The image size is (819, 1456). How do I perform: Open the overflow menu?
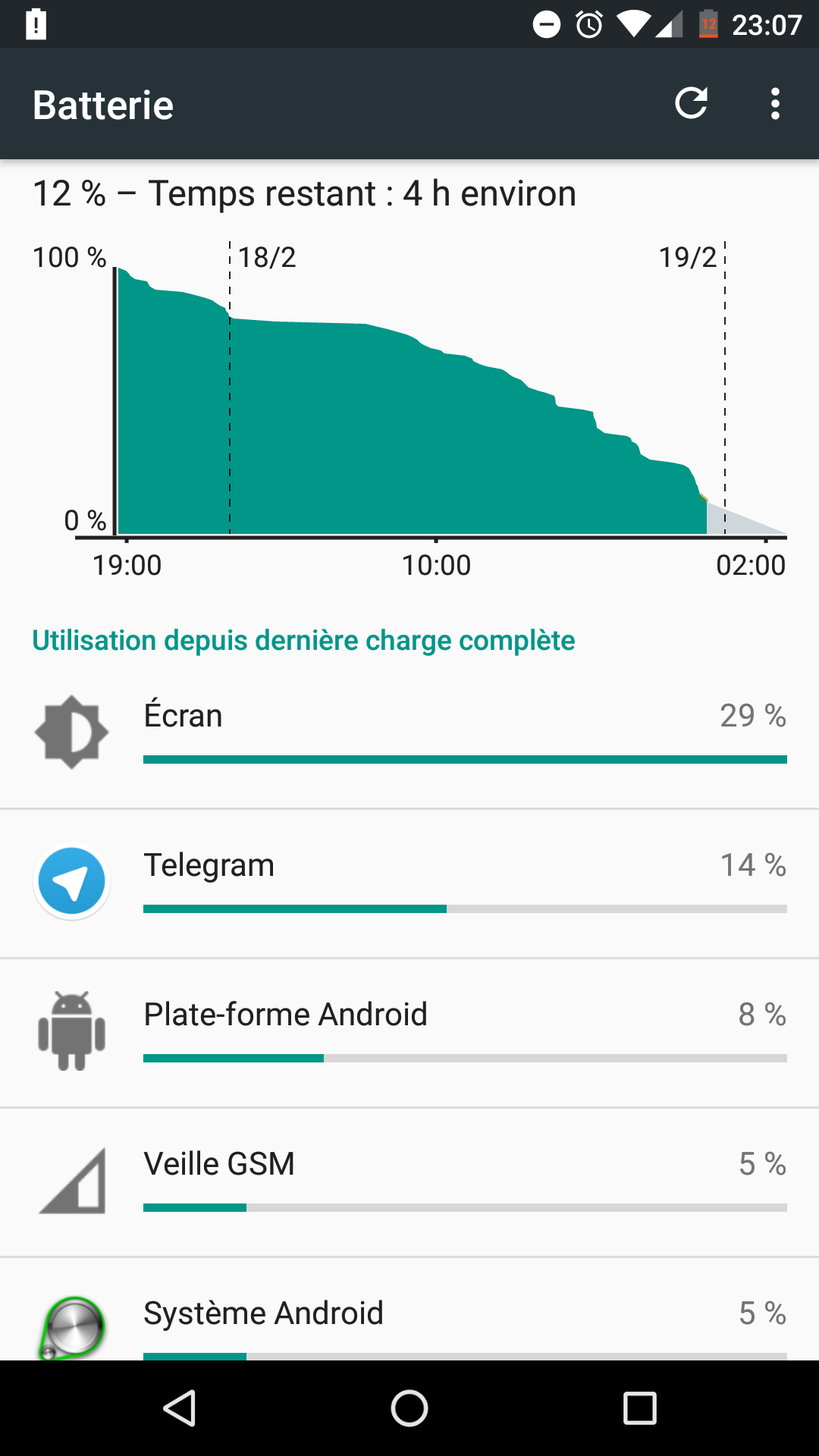[774, 104]
